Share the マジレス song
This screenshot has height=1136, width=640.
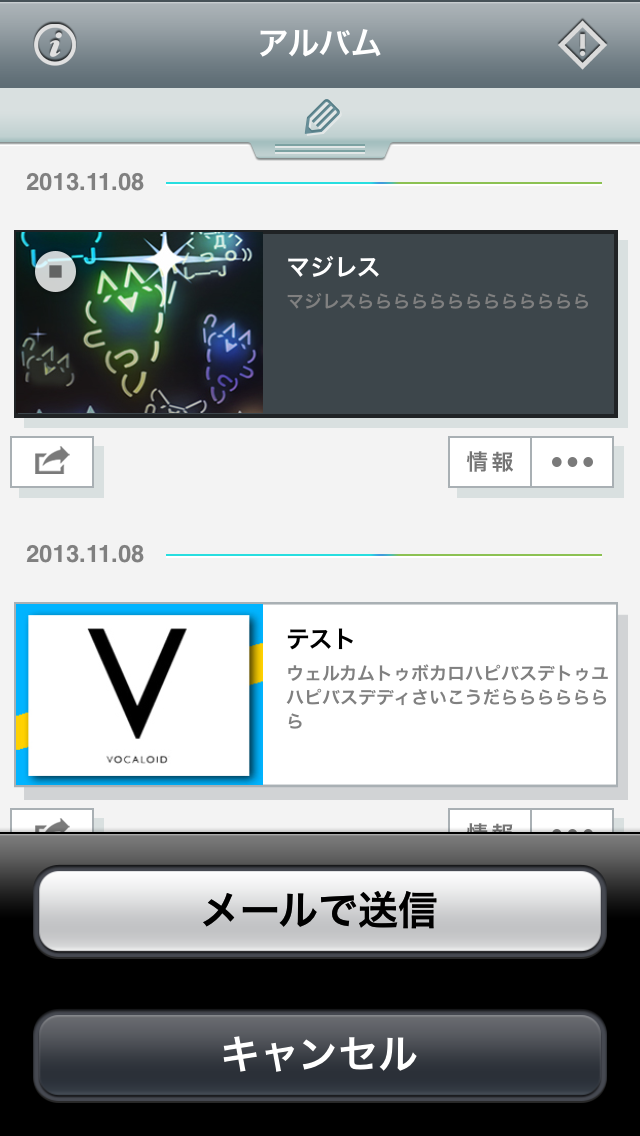tap(52, 462)
